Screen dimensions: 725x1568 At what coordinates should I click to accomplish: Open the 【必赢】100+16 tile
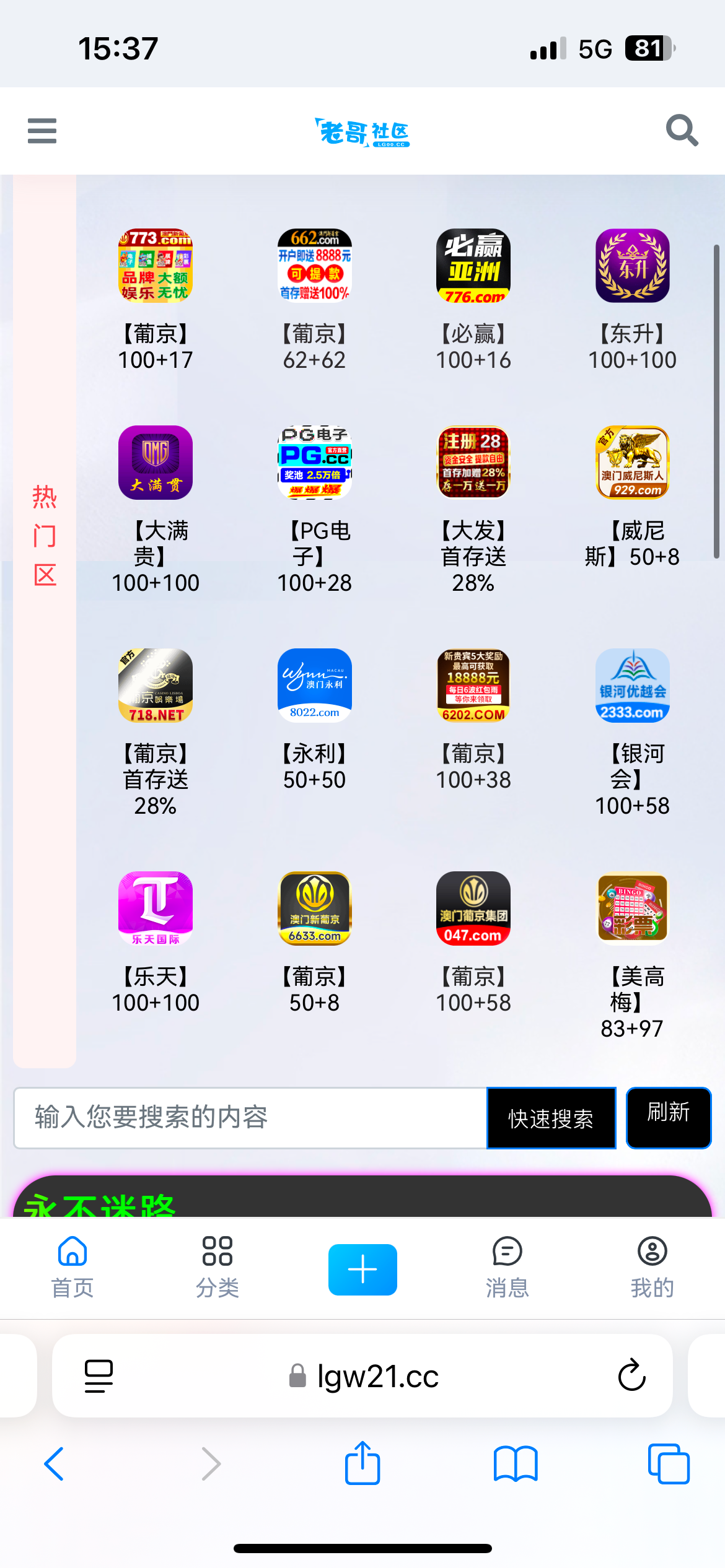pyautogui.click(x=473, y=266)
